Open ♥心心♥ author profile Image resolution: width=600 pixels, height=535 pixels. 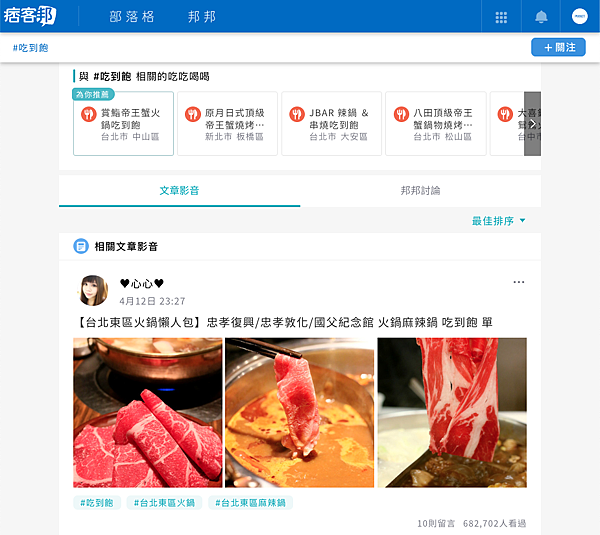pyautogui.click(x=141, y=284)
